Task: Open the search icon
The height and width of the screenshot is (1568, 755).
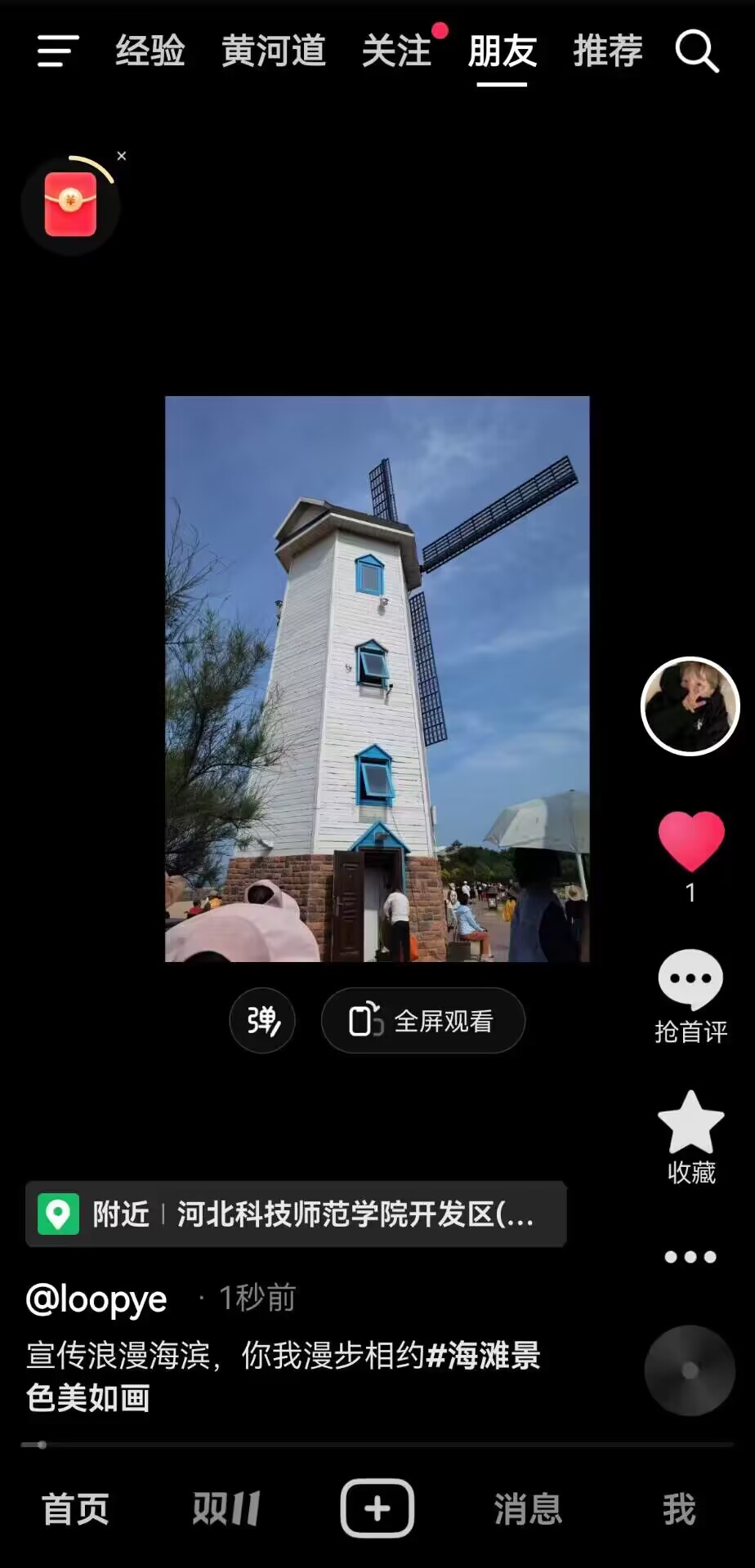Action: click(697, 51)
